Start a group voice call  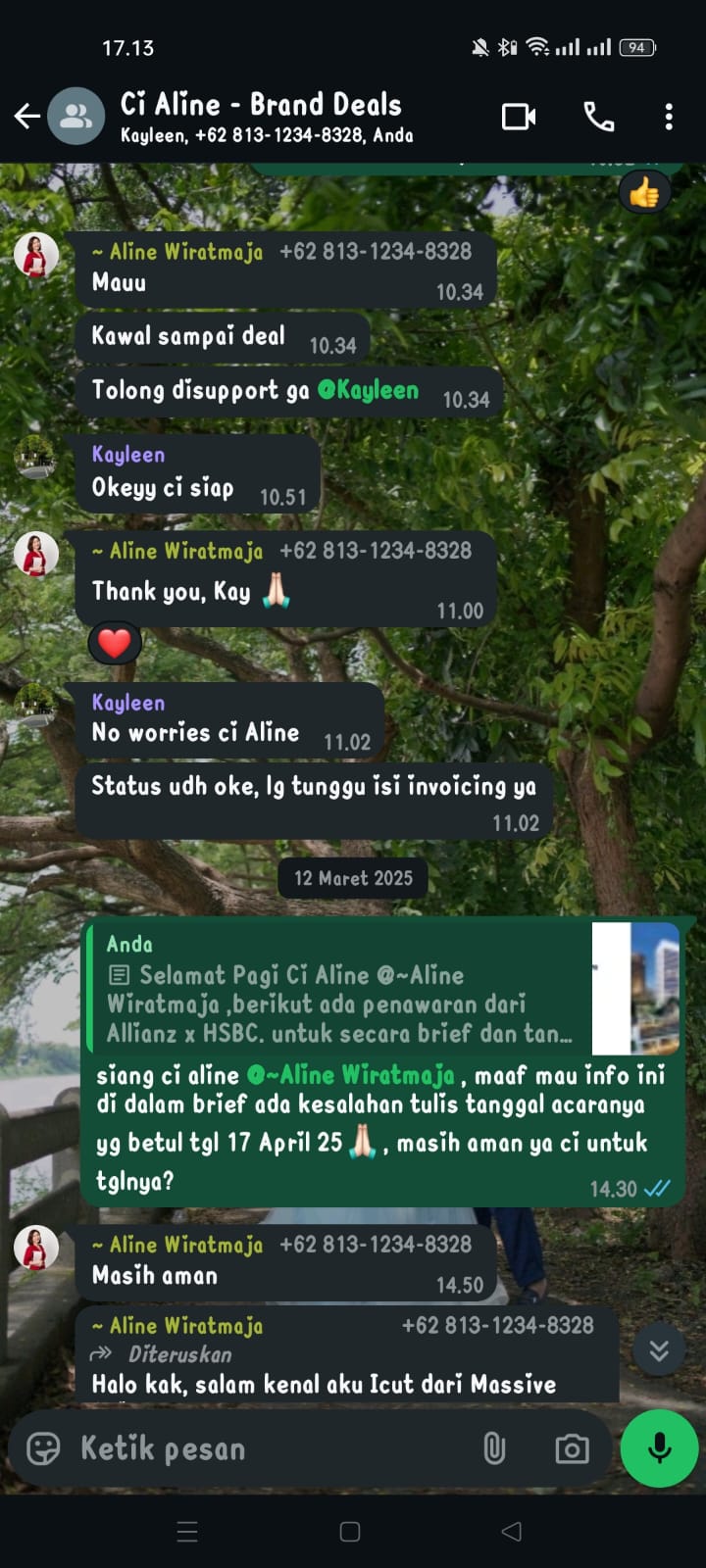pyautogui.click(x=598, y=117)
